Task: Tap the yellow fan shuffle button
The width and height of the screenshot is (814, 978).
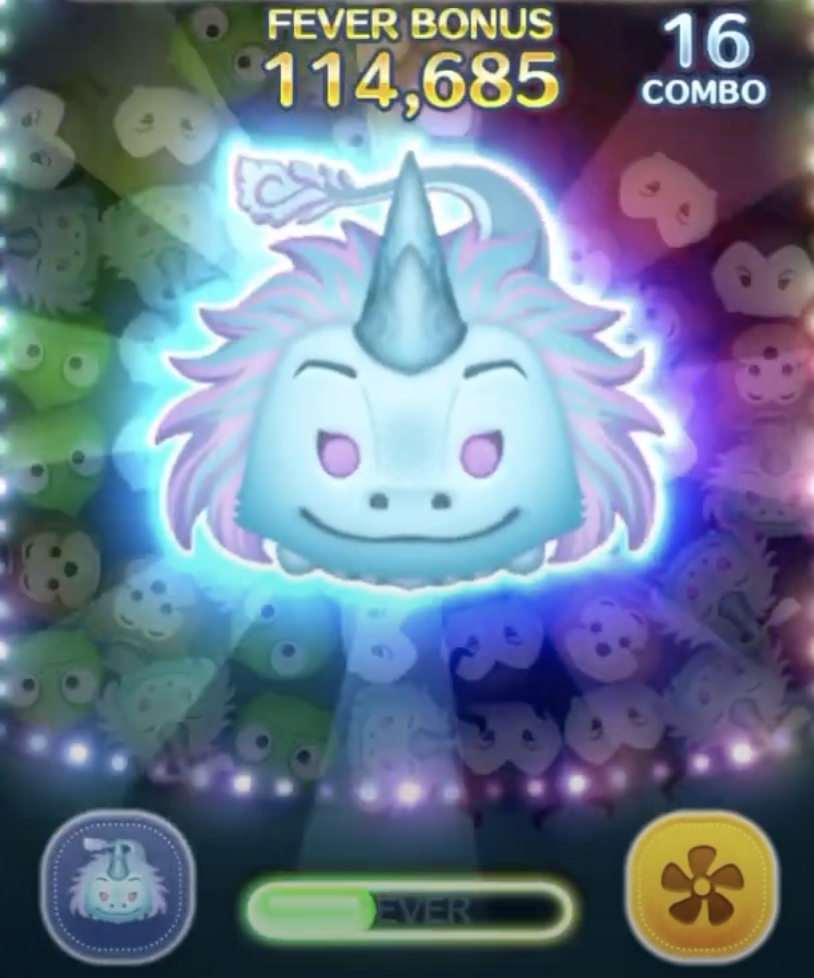Action: 701,883
